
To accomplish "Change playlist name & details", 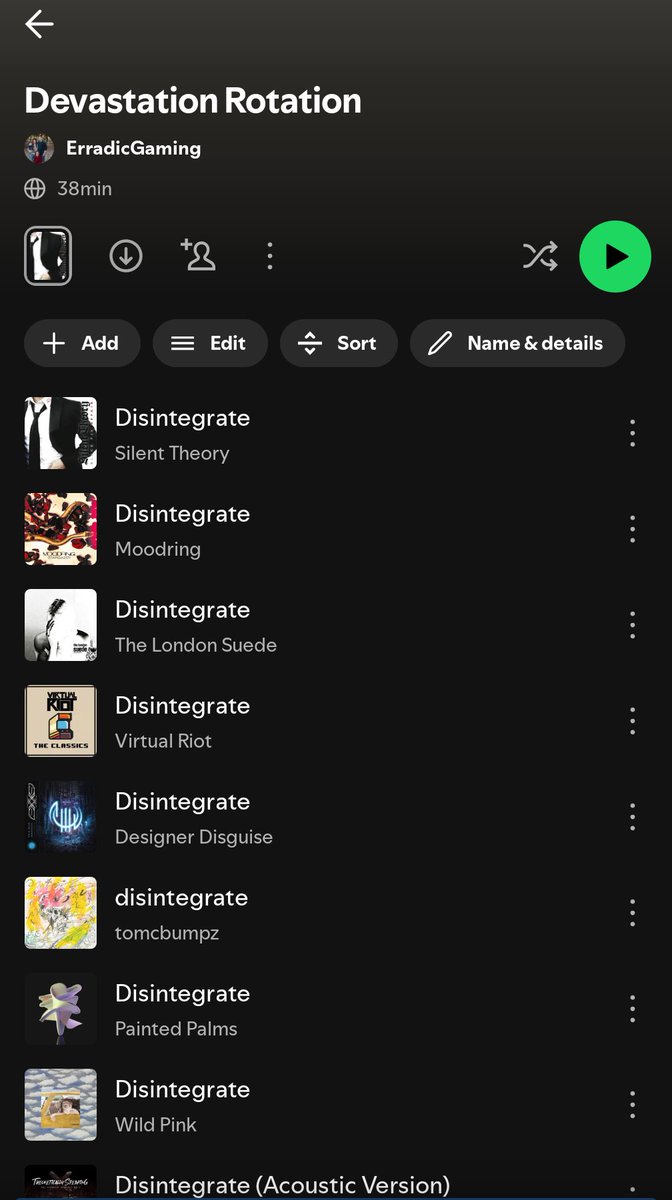I will click(517, 343).
